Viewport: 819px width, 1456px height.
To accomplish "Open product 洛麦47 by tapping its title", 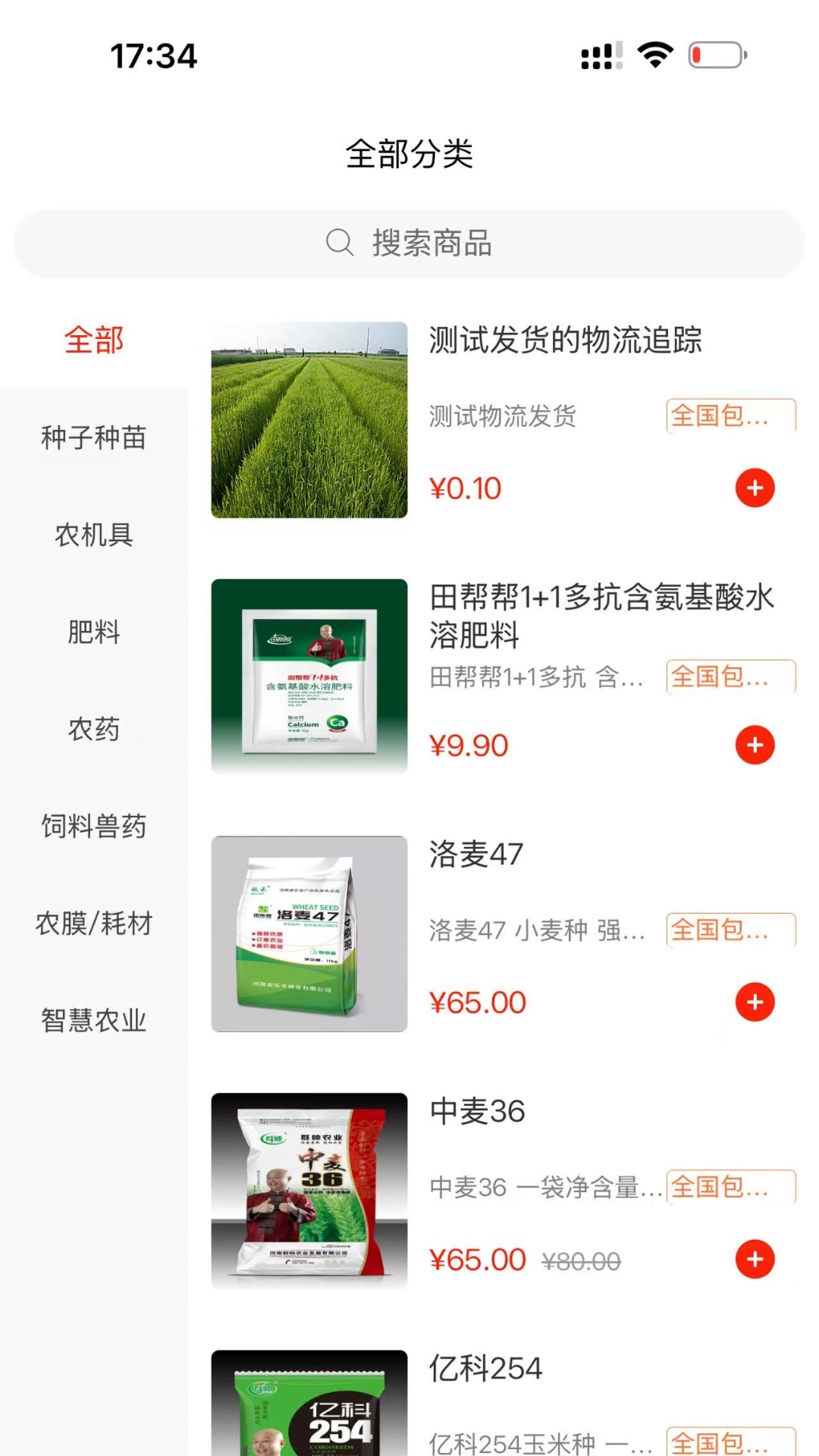I will (474, 854).
